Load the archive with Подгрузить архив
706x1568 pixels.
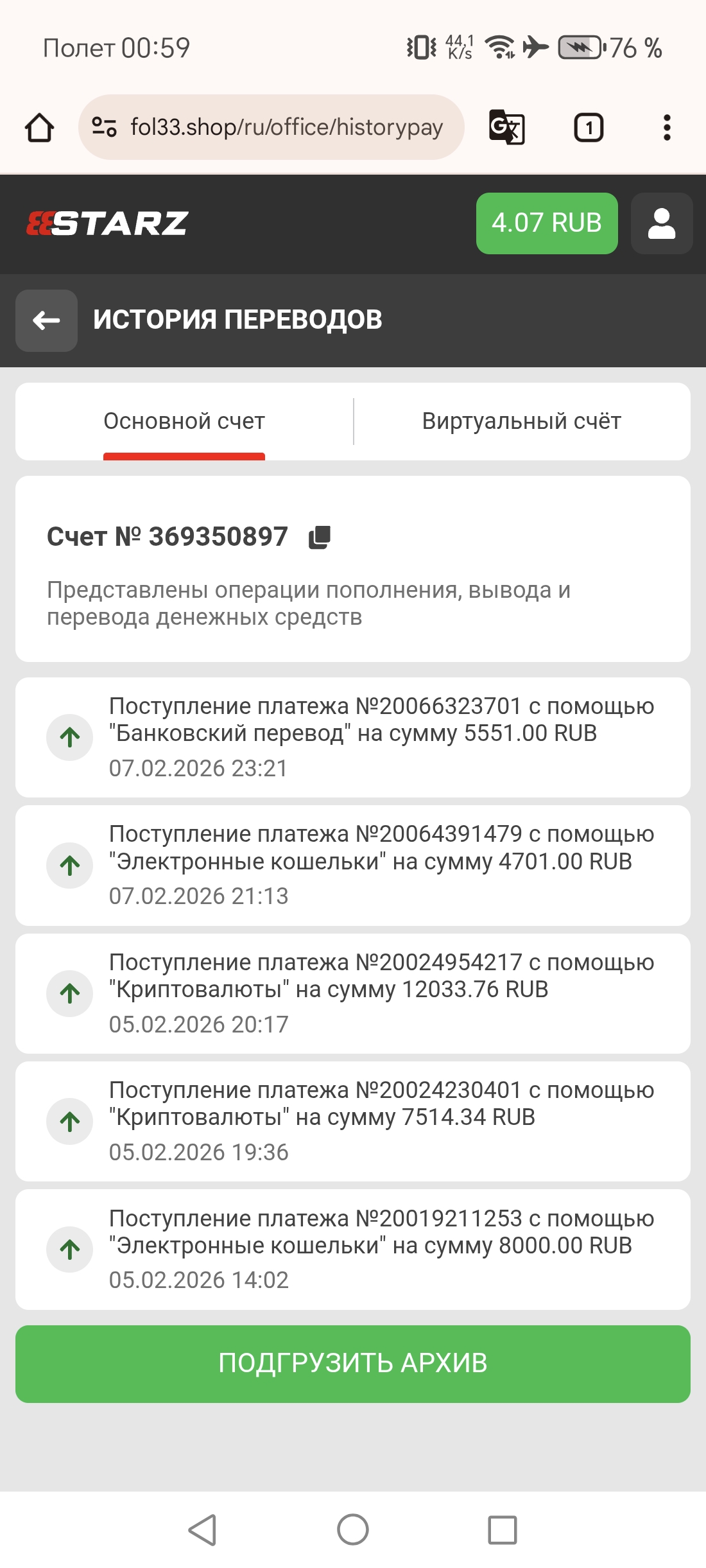pyautogui.click(x=353, y=1363)
